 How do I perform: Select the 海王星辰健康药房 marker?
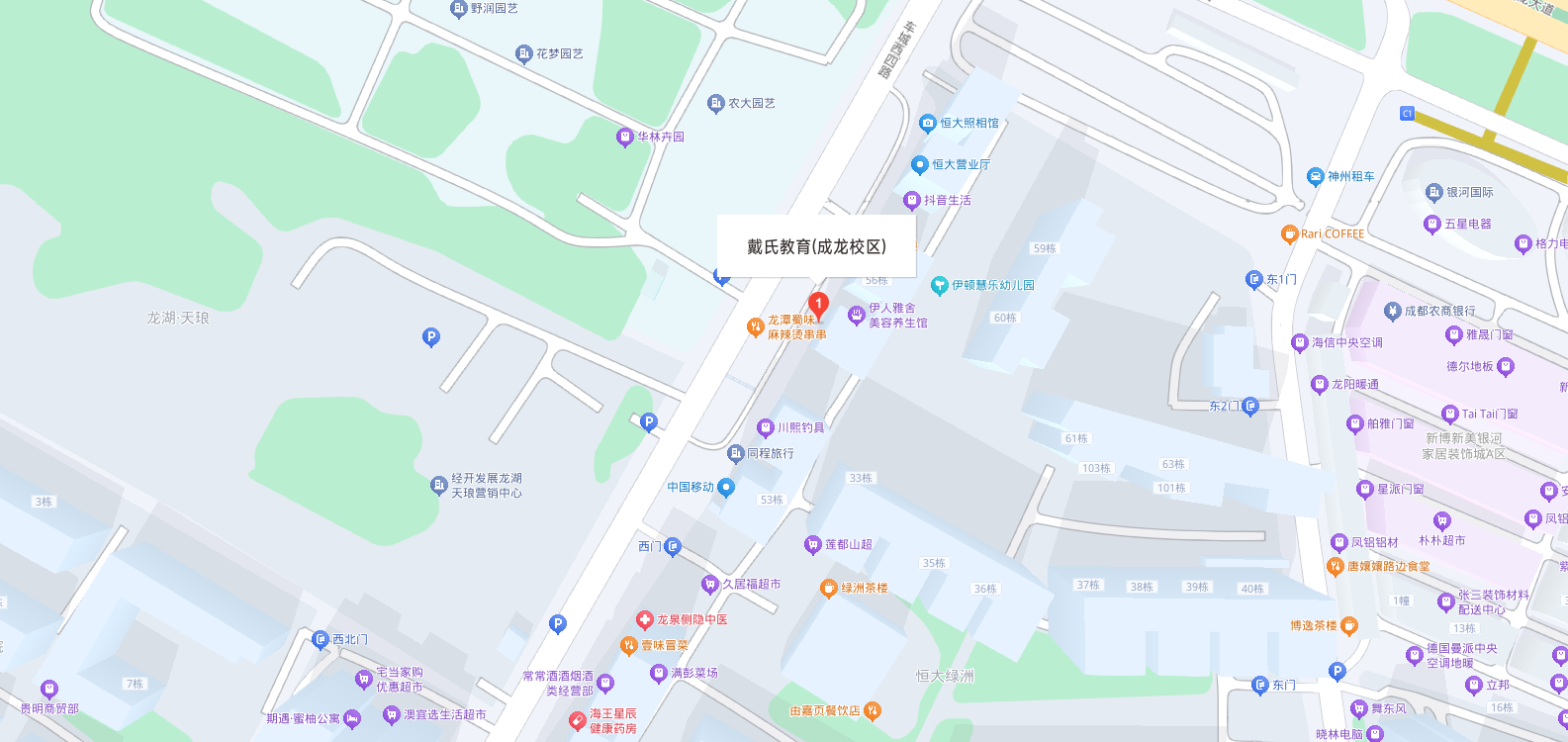coord(578,720)
